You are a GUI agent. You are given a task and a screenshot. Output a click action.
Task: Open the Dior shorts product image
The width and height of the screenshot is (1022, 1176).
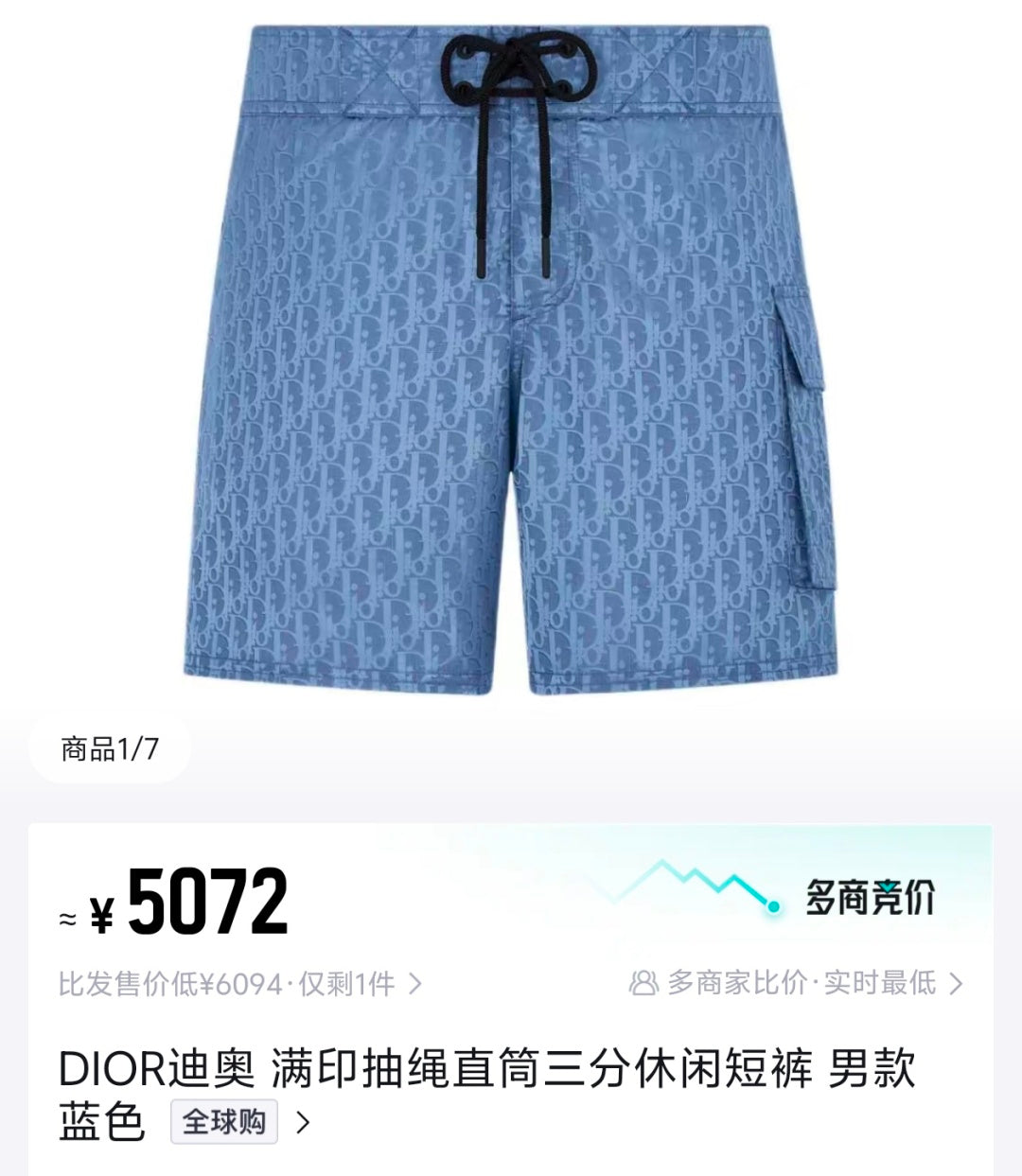tap(511, 360)
